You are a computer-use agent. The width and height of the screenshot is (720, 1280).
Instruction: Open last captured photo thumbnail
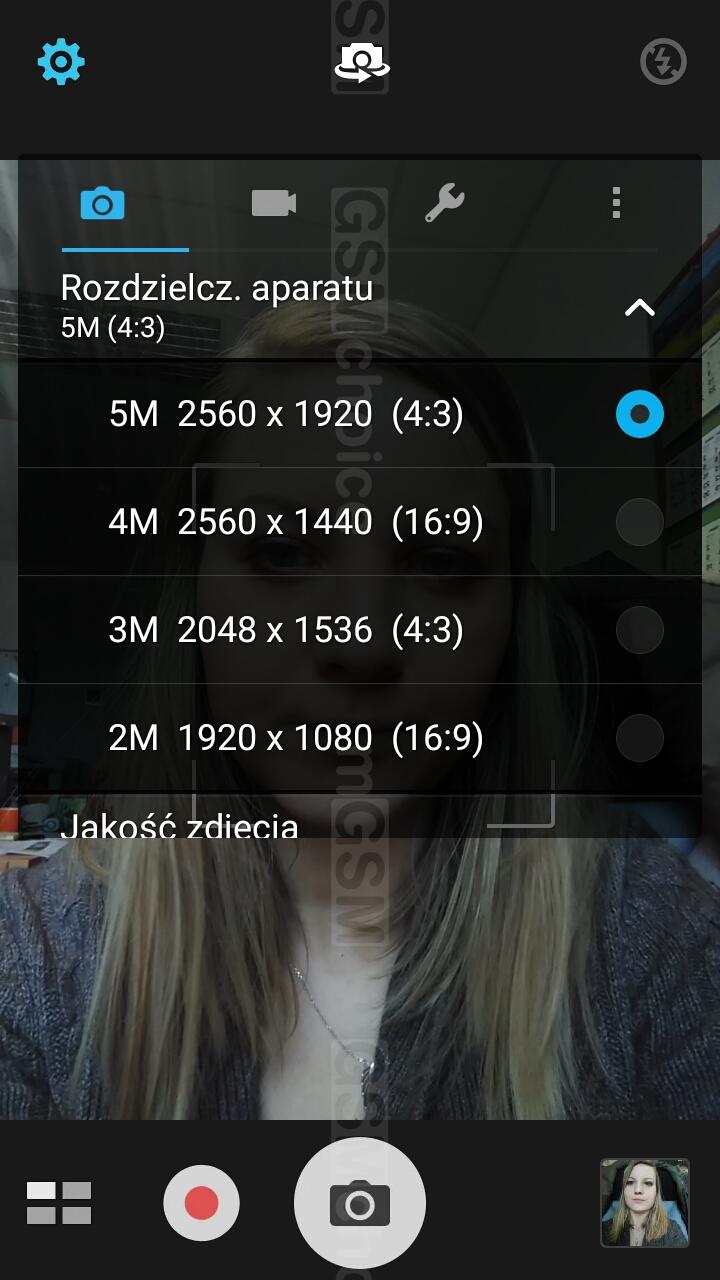[x=644, y=1203]
